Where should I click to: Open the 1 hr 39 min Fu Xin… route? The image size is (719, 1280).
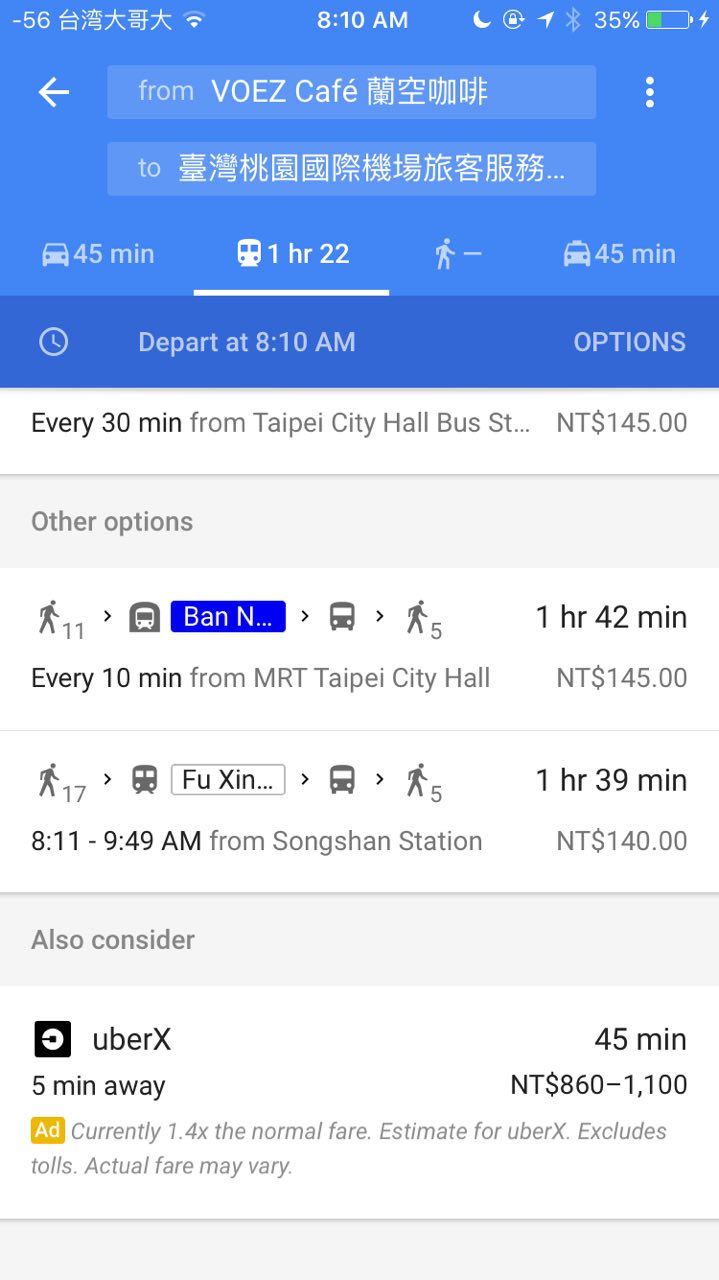point(359,810)
